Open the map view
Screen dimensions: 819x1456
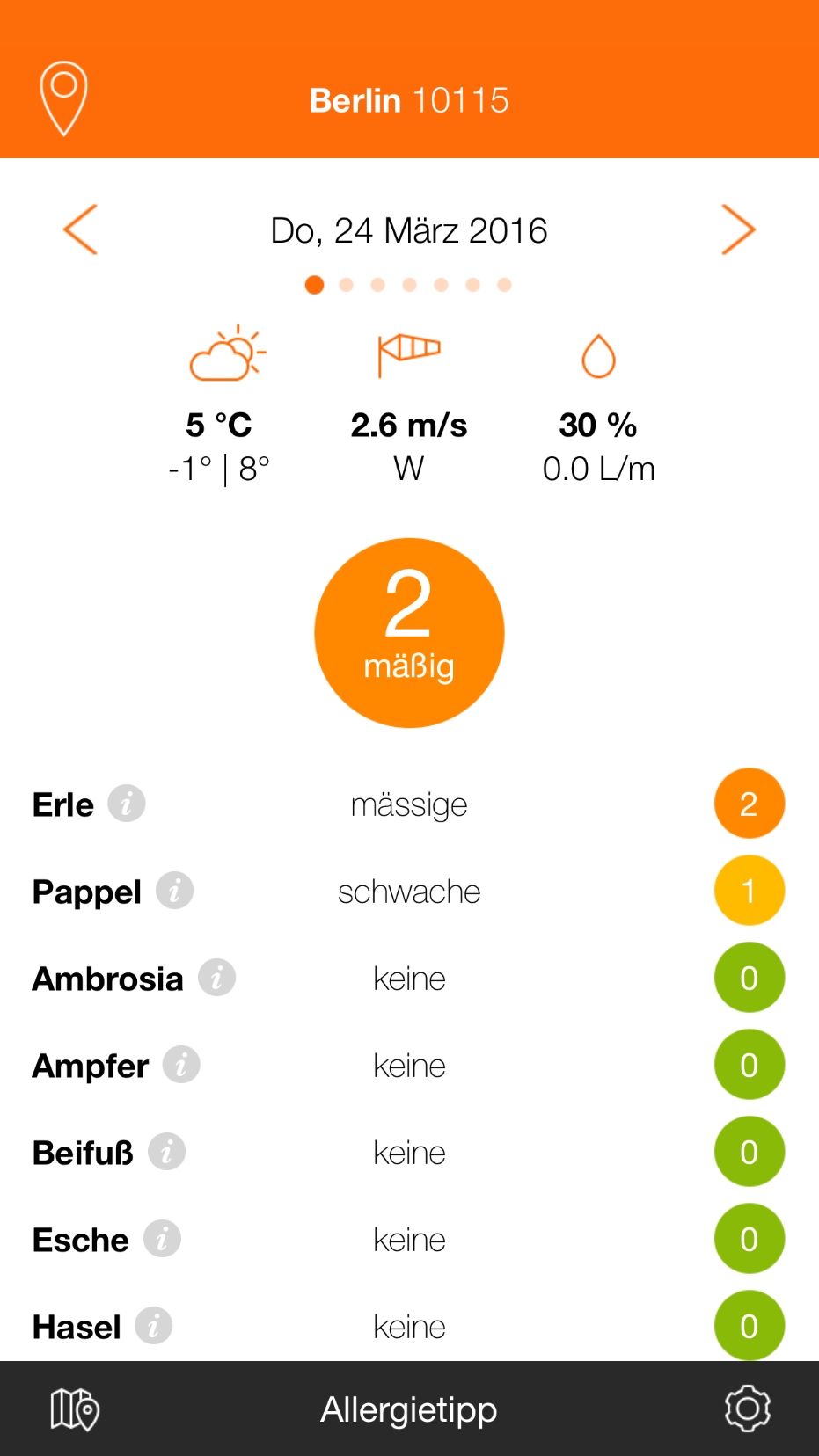pos(74,1409)
